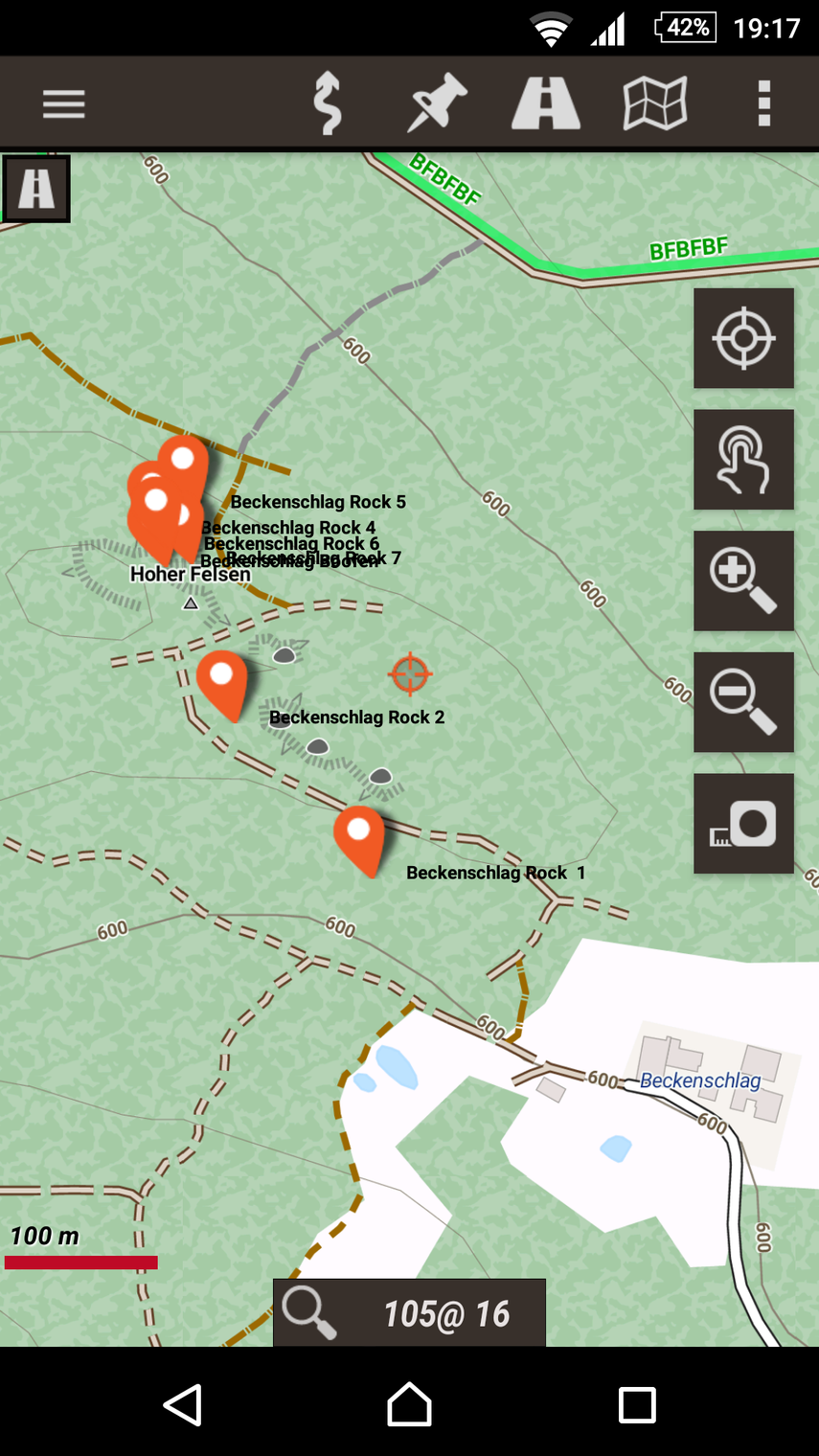
Task: Capture a map screenshot with camera button
Action: [743, 824]
